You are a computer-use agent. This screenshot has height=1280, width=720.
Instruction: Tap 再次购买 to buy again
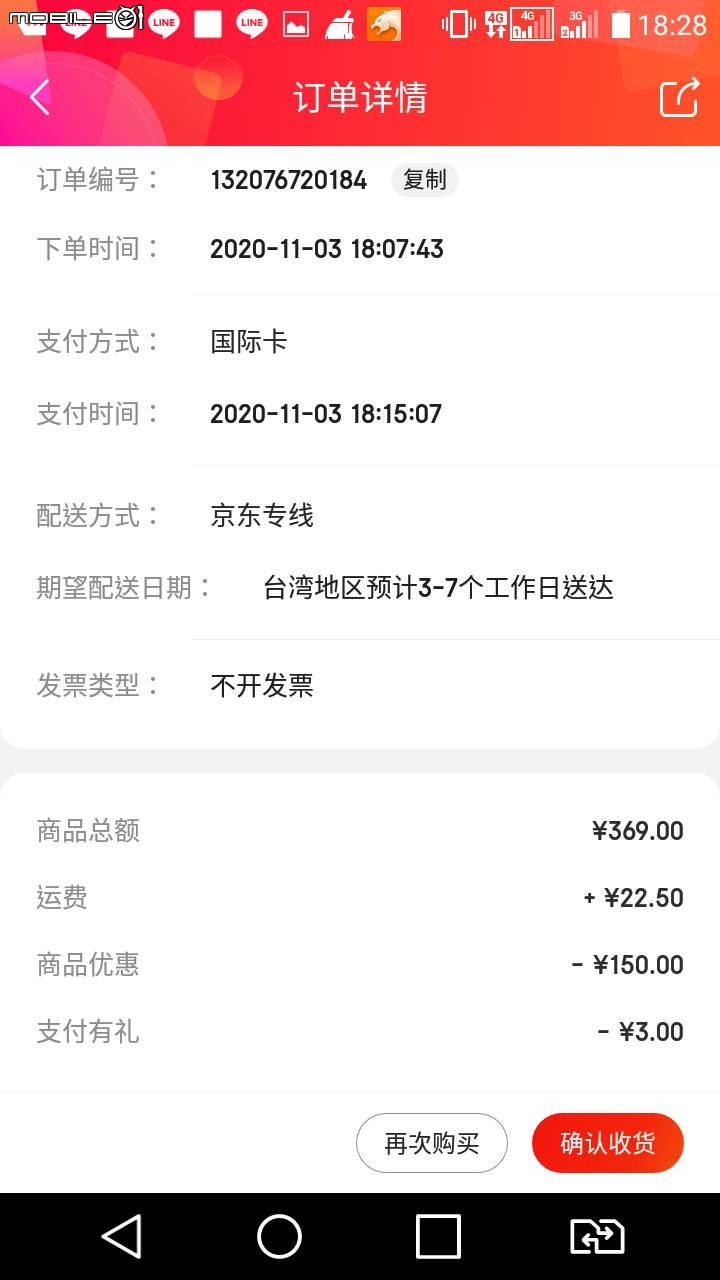click(x=432, y=1143)
